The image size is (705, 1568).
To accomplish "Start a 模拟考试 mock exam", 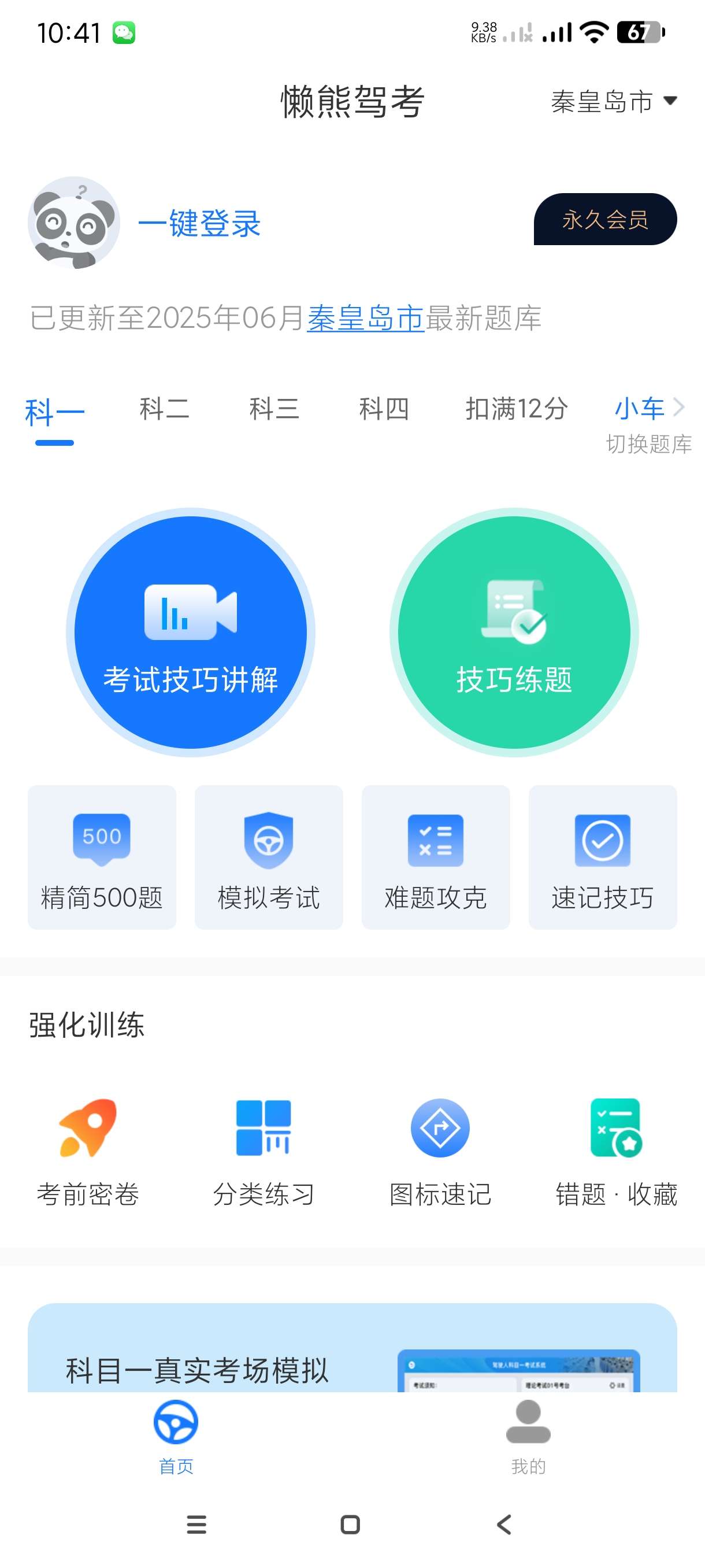I will coord(268,857).
